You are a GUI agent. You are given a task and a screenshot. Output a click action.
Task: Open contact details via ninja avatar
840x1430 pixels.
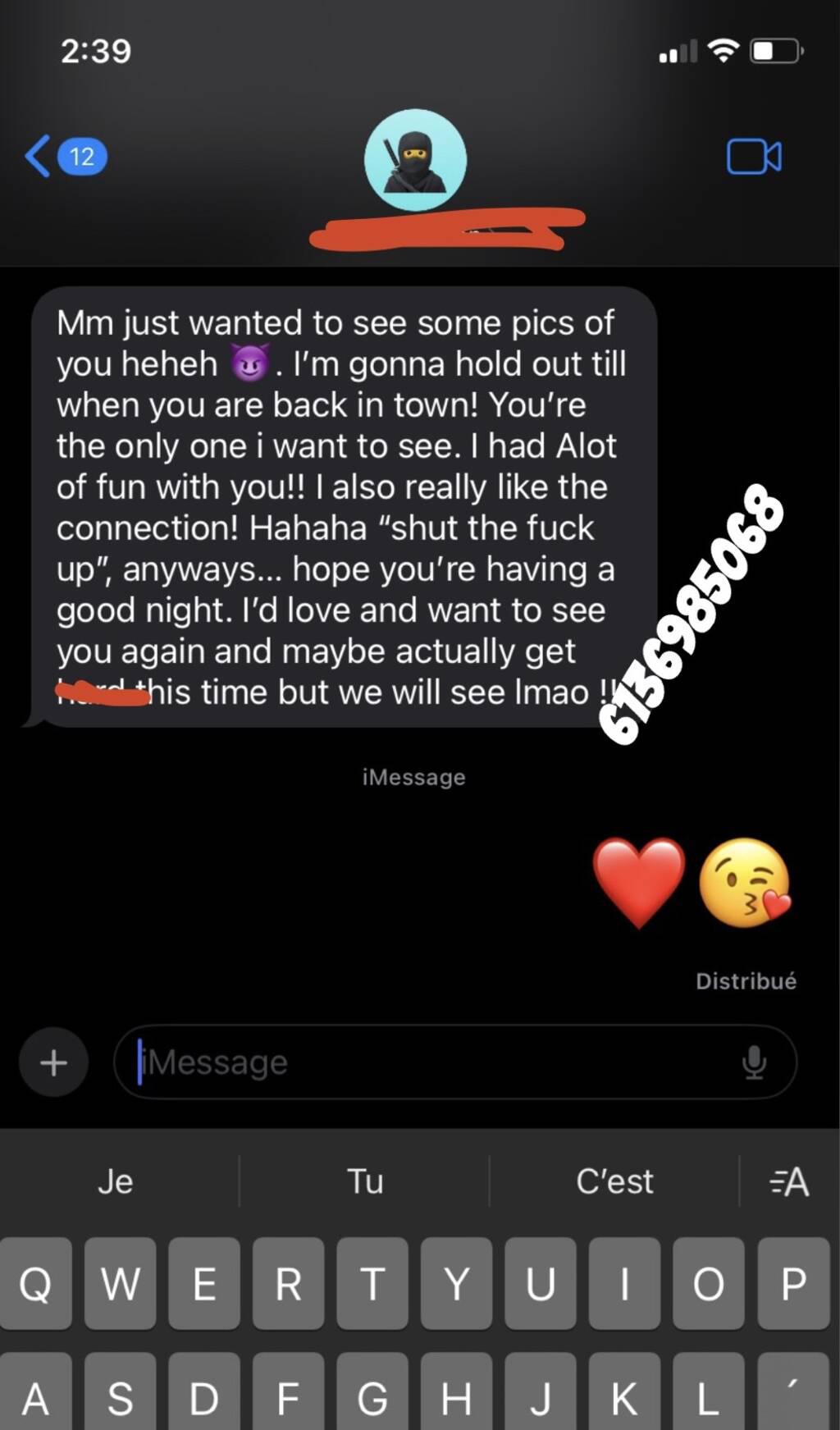pos(415,160)
